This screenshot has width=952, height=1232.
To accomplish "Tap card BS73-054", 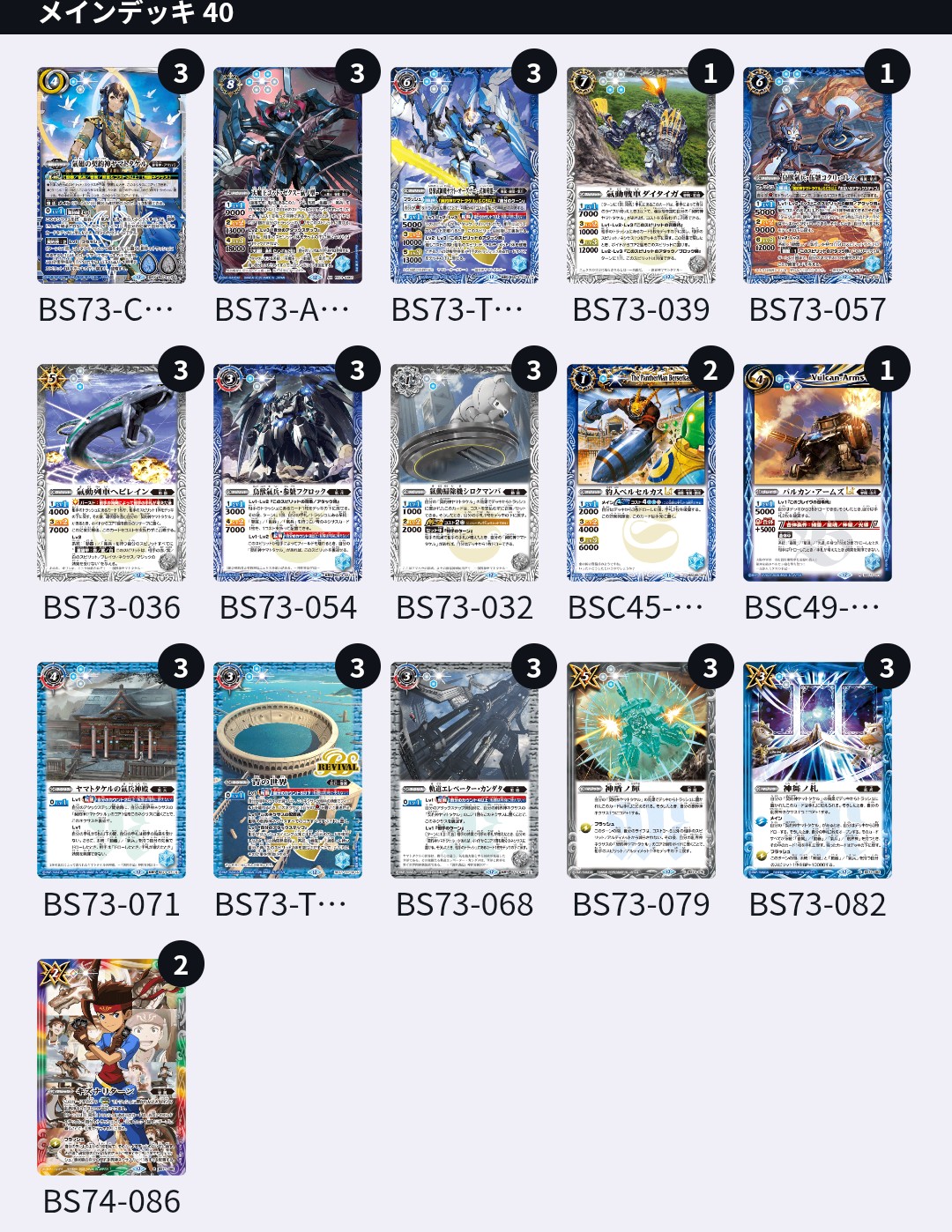I will click(x=287, y=473).
